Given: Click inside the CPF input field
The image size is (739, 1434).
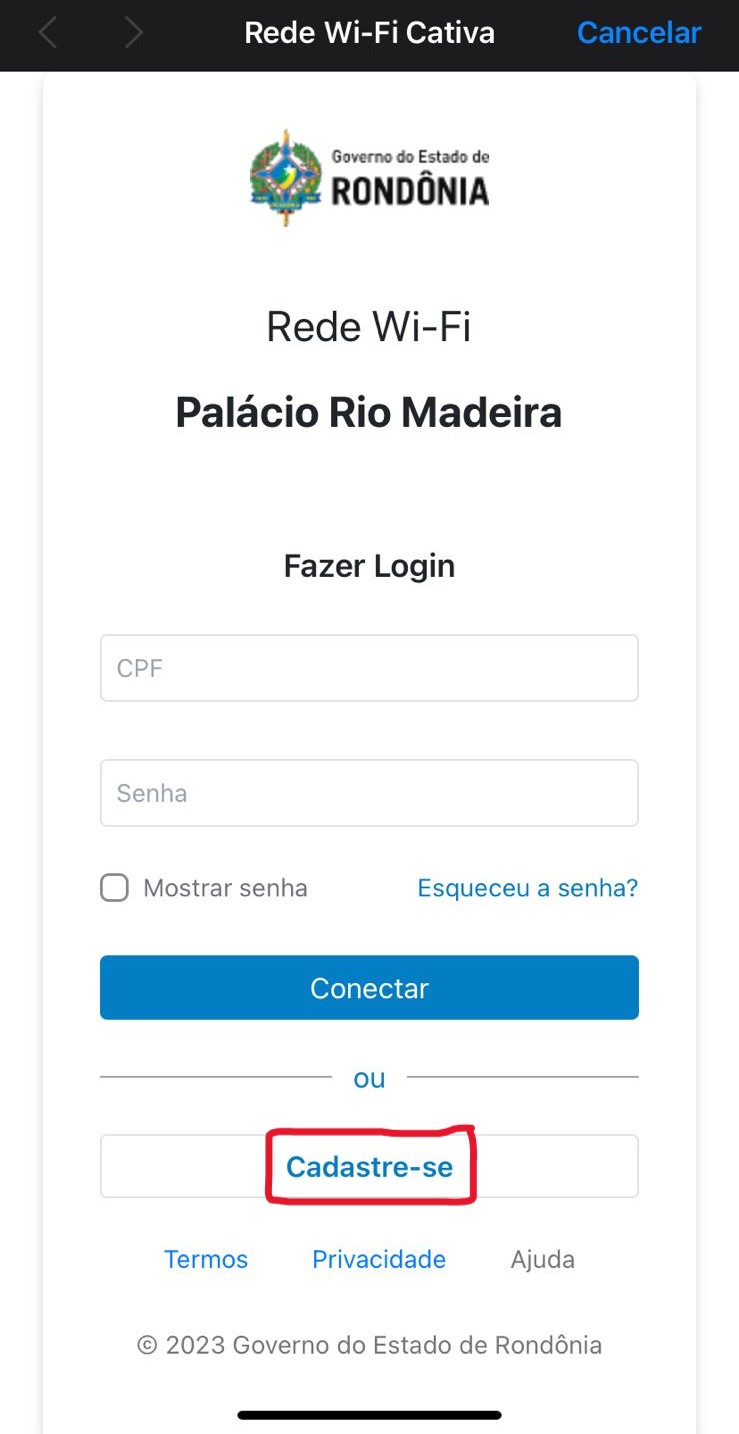Looking at the screenshot, I should [369, 667].
